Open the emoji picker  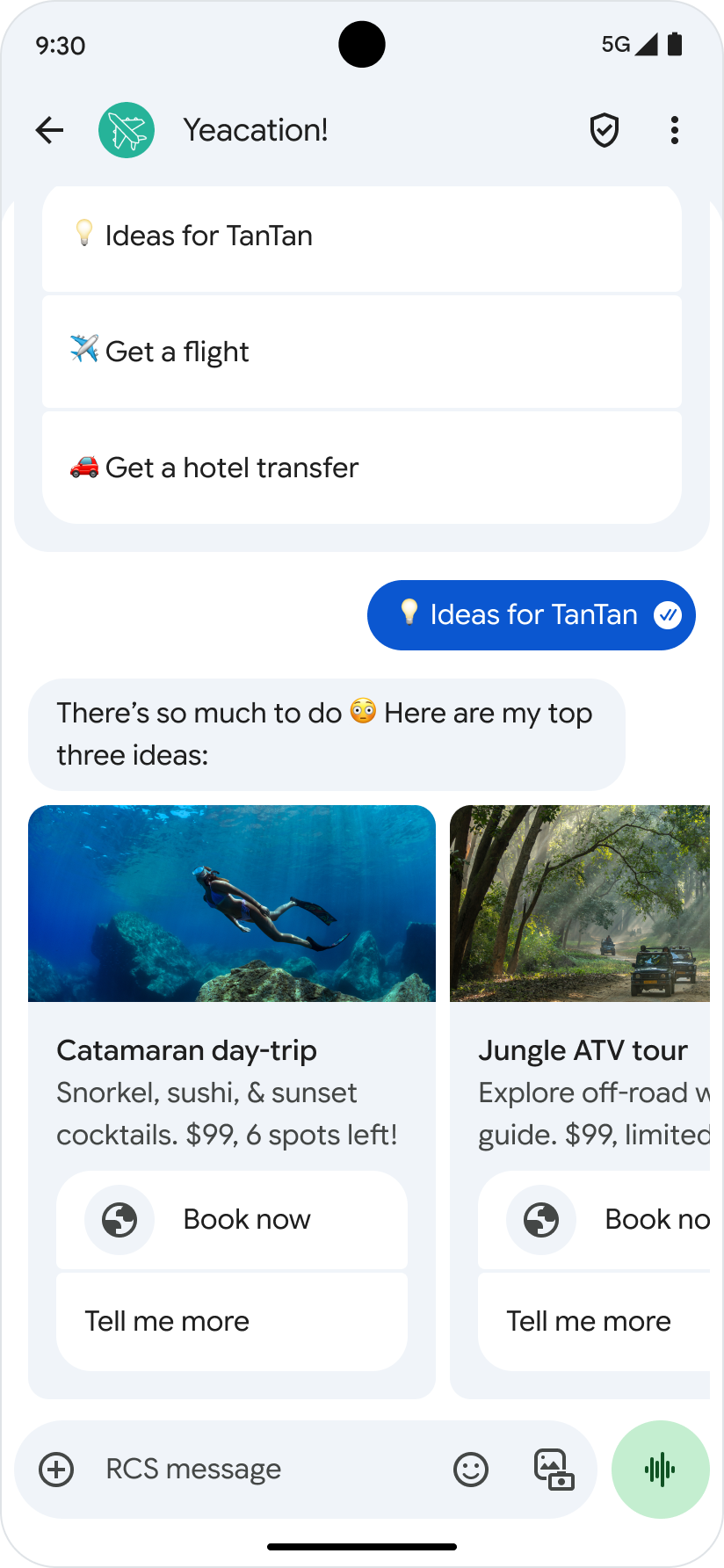470,1469
